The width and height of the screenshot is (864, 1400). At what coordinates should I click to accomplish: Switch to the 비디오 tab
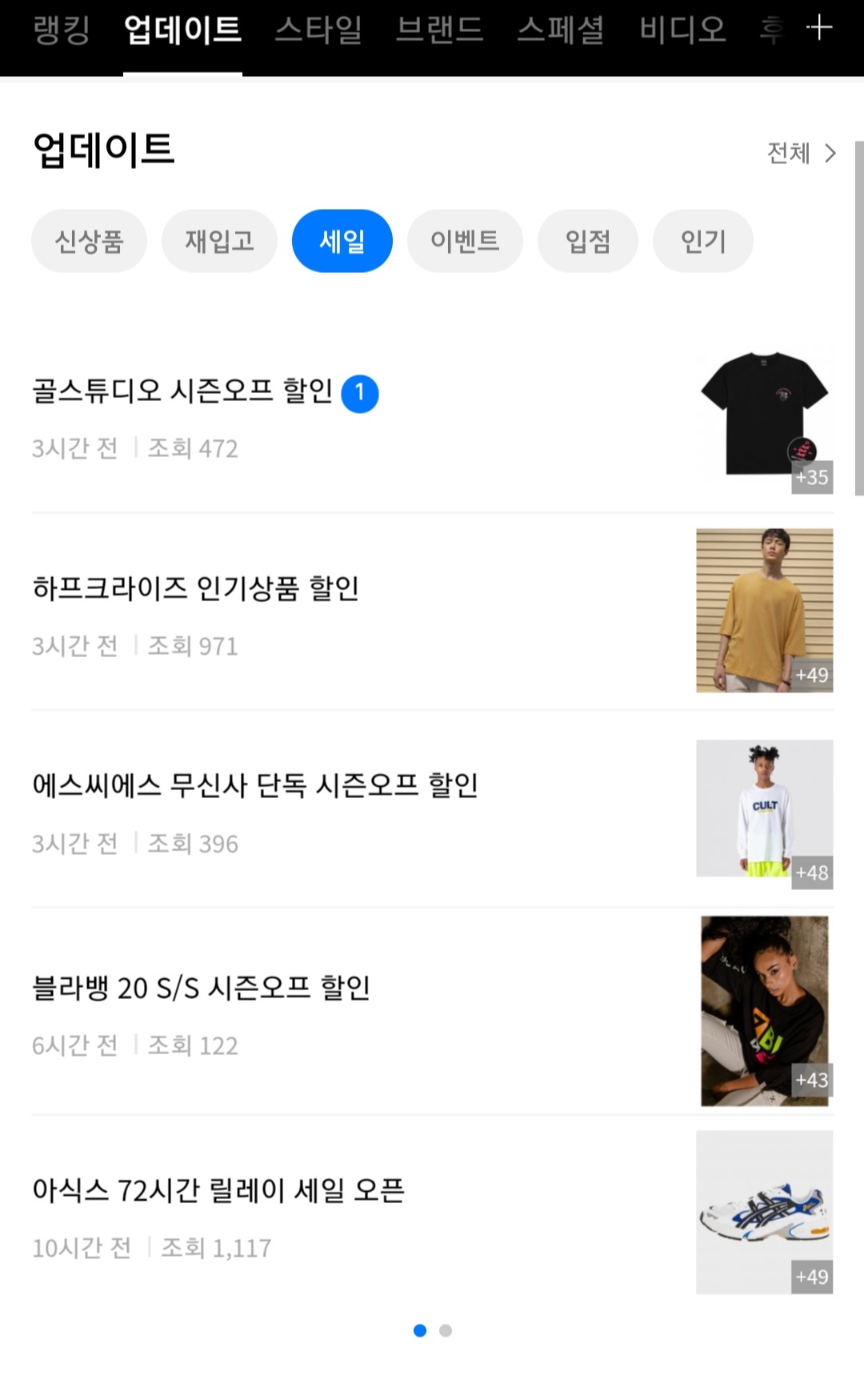(682, 30)
